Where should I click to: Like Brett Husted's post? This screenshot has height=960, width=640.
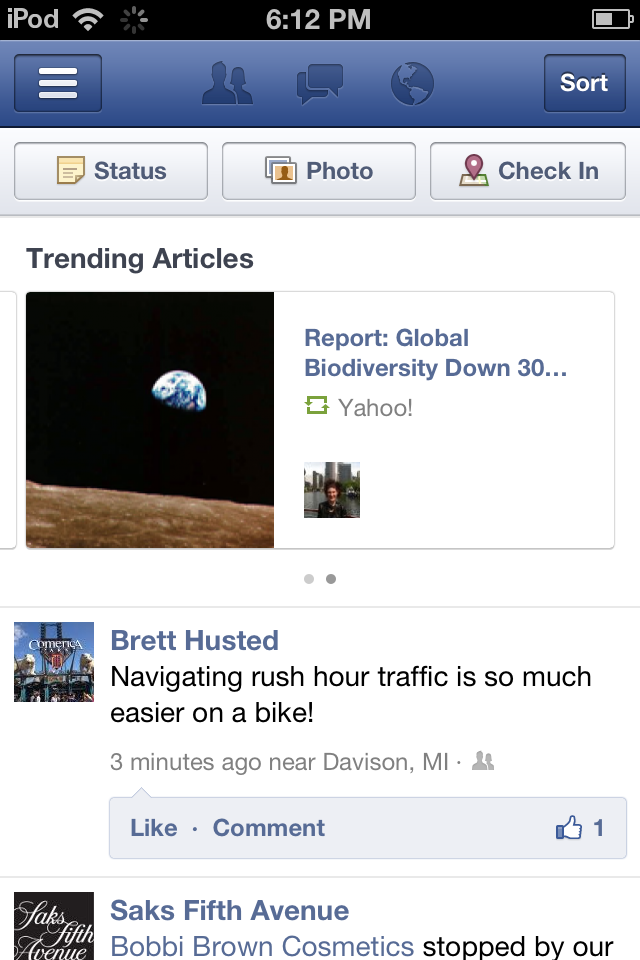click(x=153, y=828)
